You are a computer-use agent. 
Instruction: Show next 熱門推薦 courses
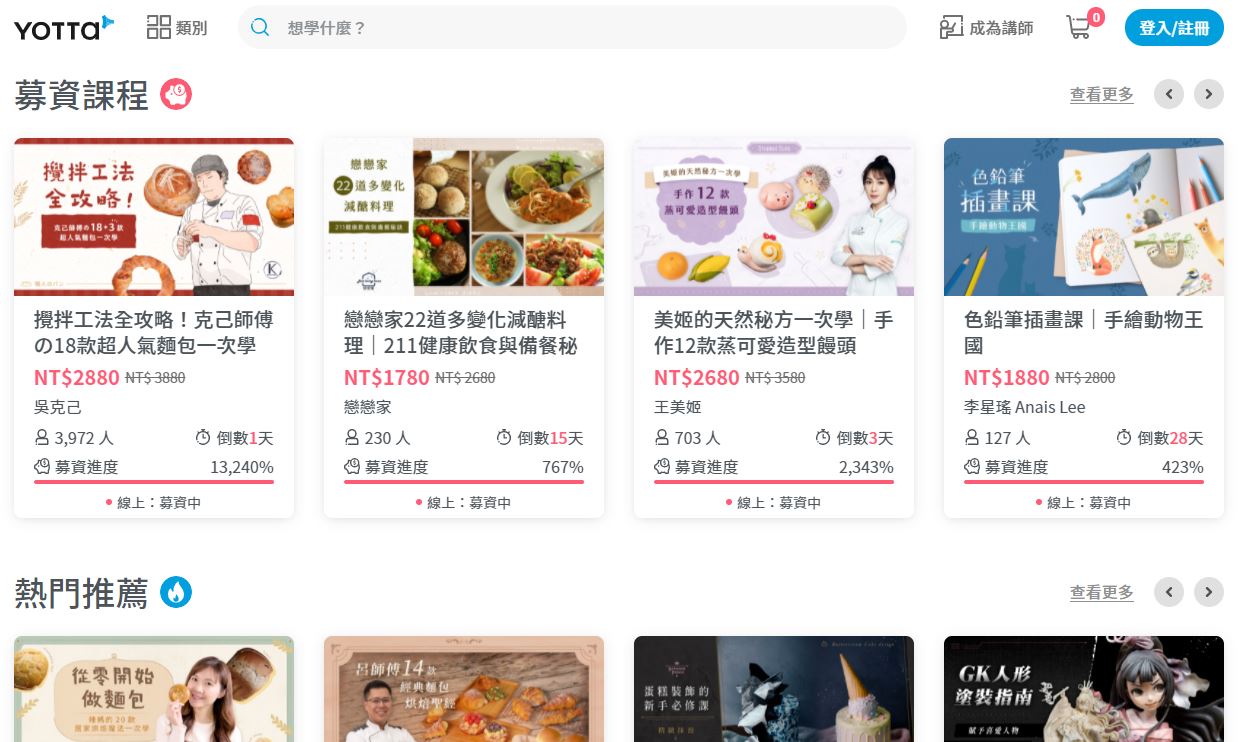click(1208, 592)
